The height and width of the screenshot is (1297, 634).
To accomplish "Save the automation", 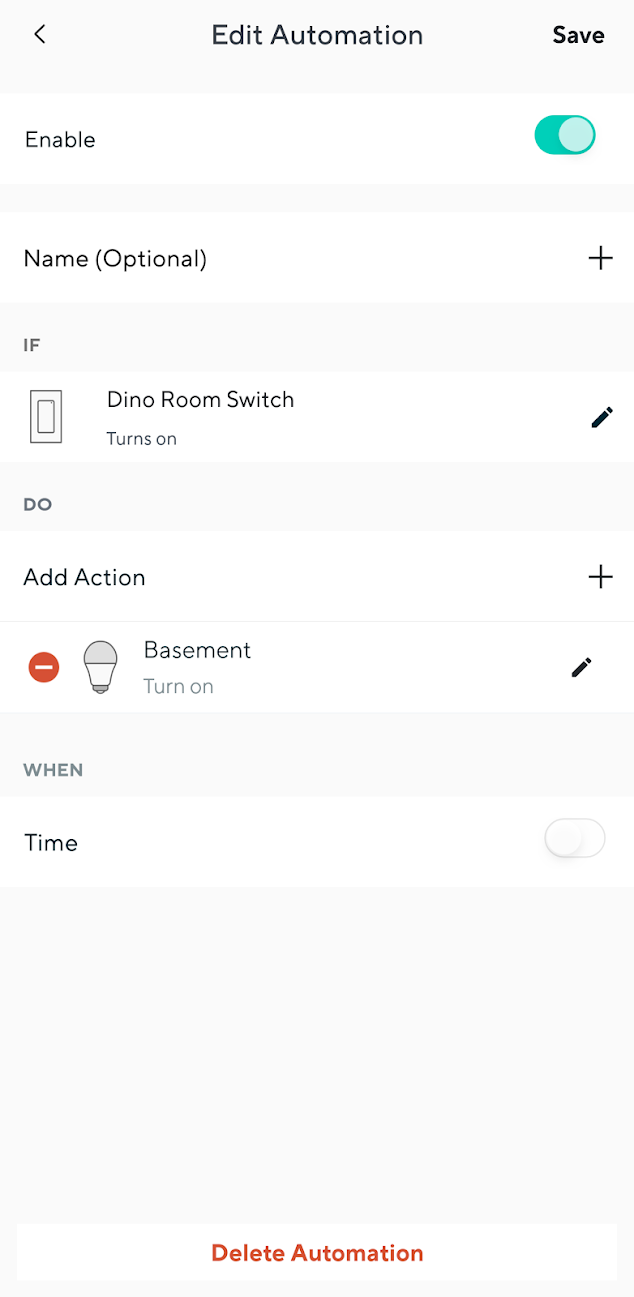I will [578, 35].
